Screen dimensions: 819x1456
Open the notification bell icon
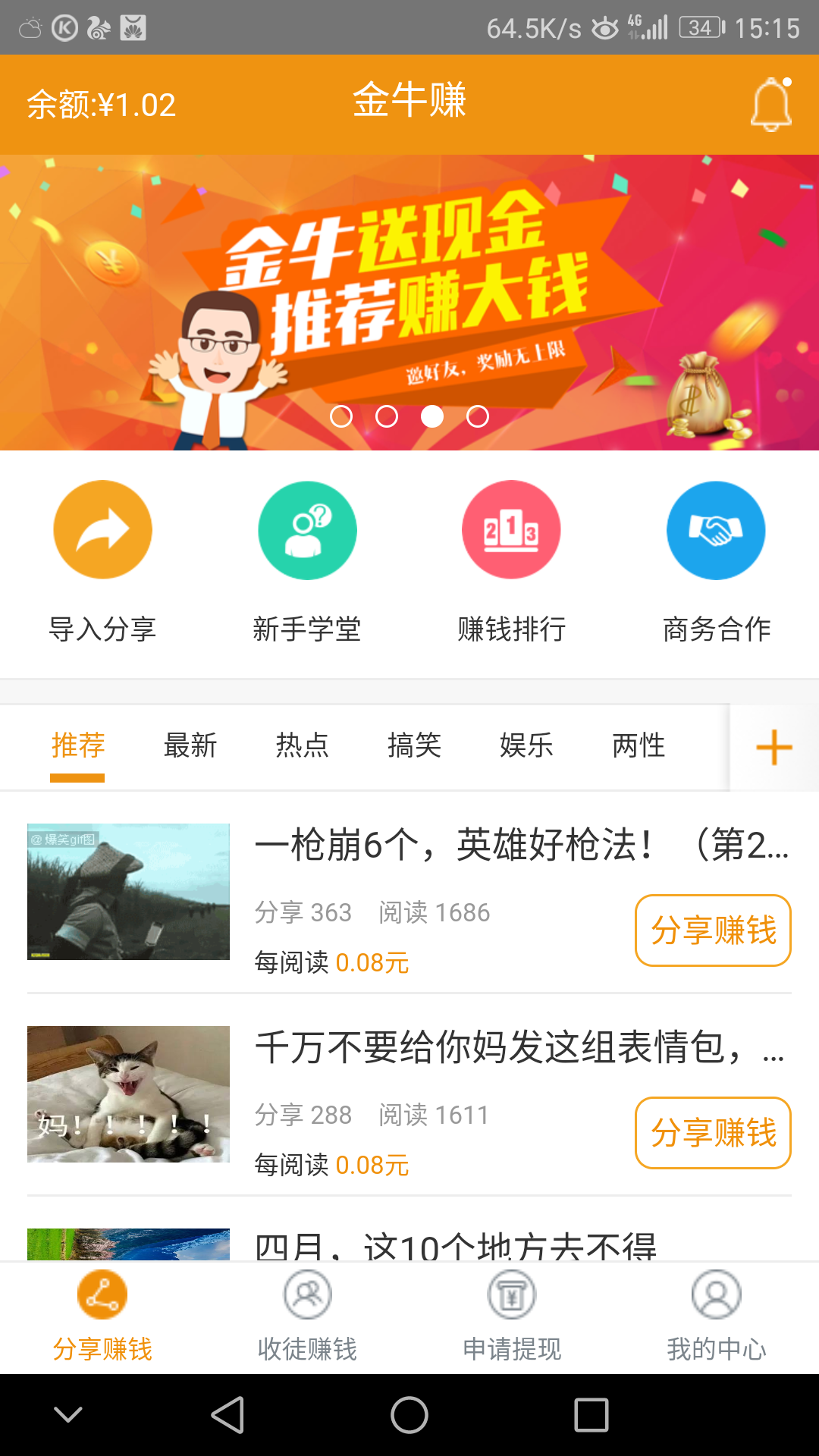772,106
